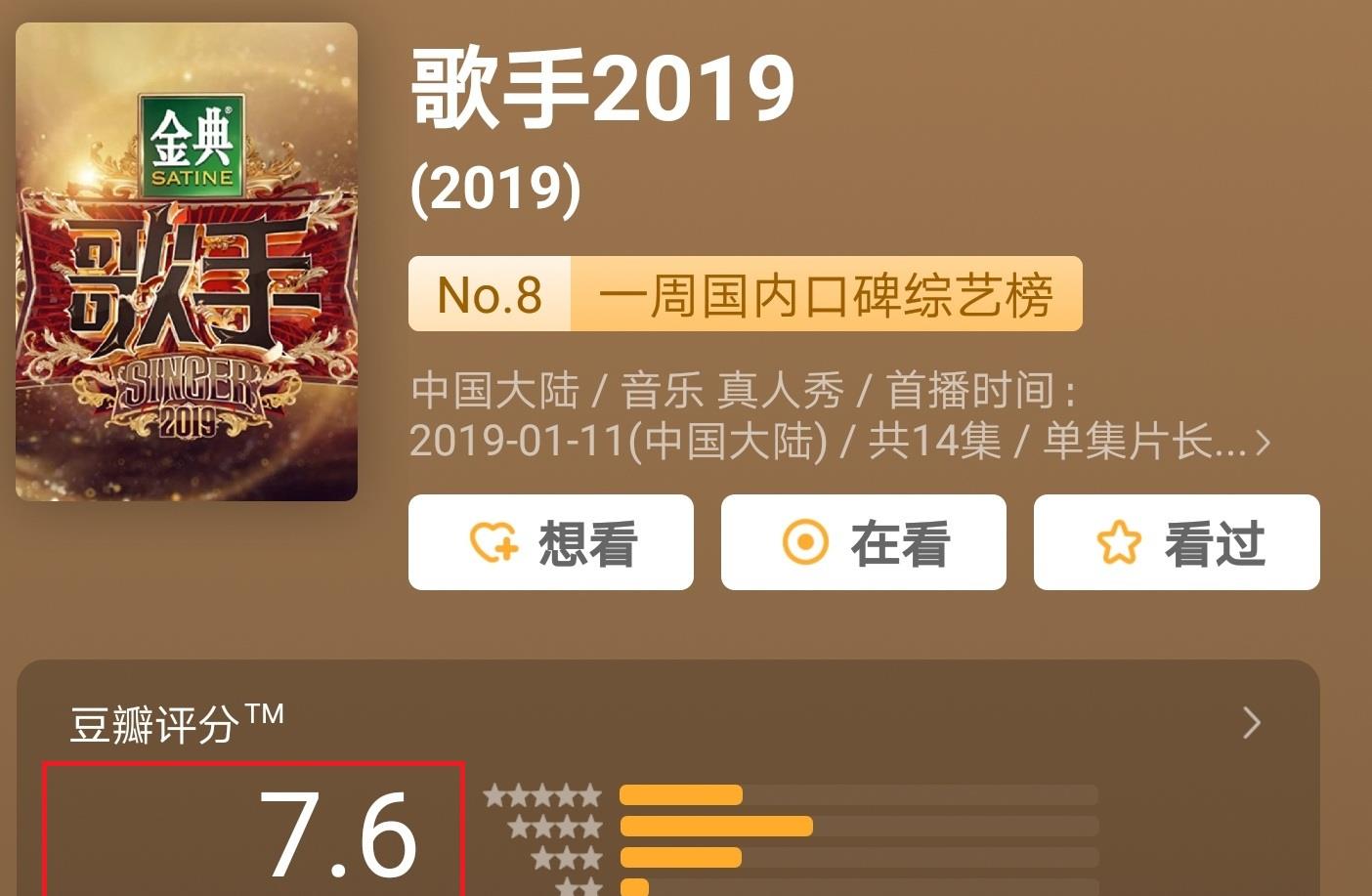Image resolution: width=1372 pixels, height=896 pixels.
Task: Mark show as 看过 (watched)
Action: point(1177,542)
